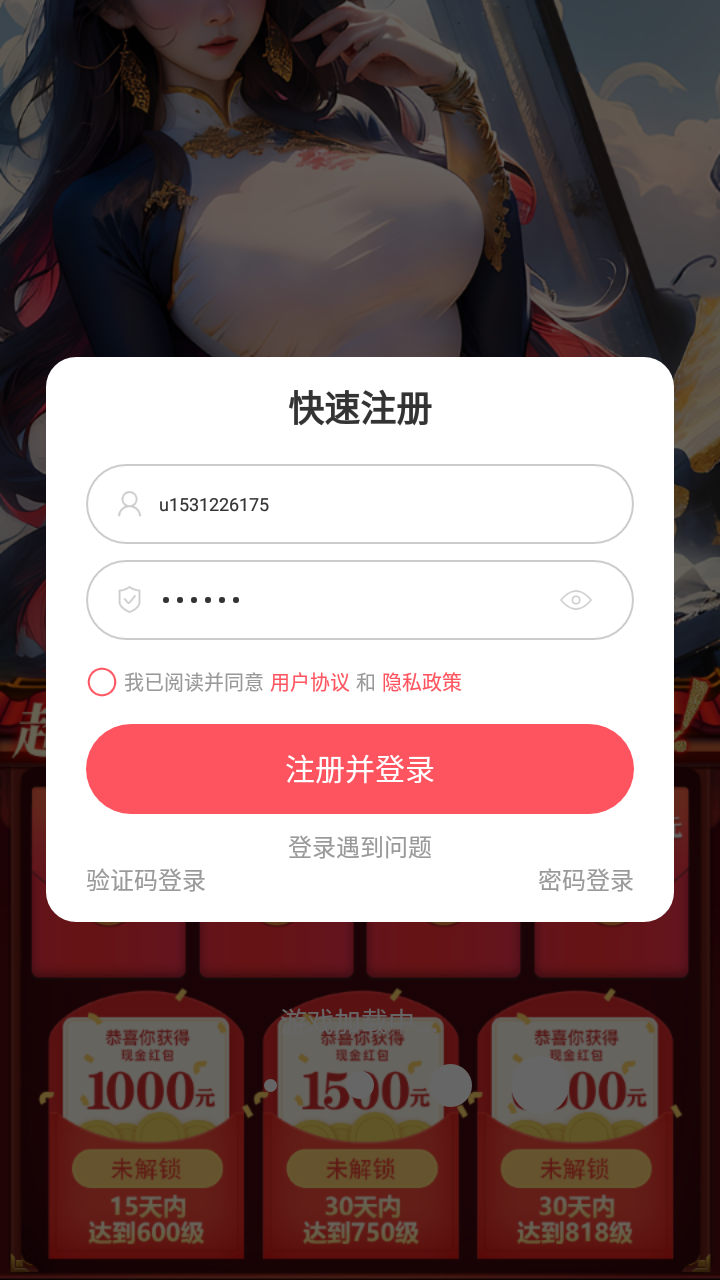Click 未解锁 button under the 1000元 envelope
Image resolution: width=720 pixels, height=1280 pixels.
[147, 1167]
